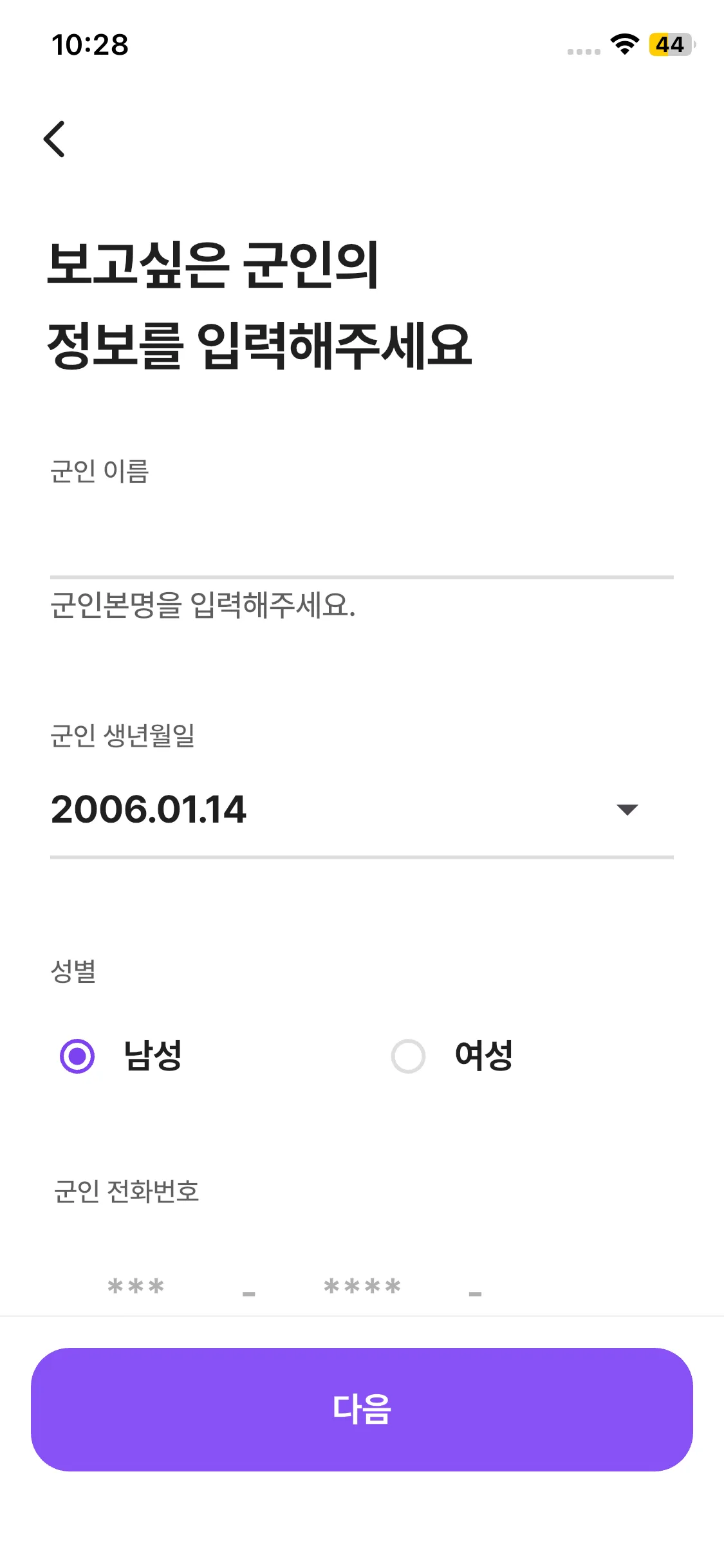The height and width of the screenshot is (1568, 724).
Task: Tap the 다음 button to continue
Action: click(x=362, y=1409)
